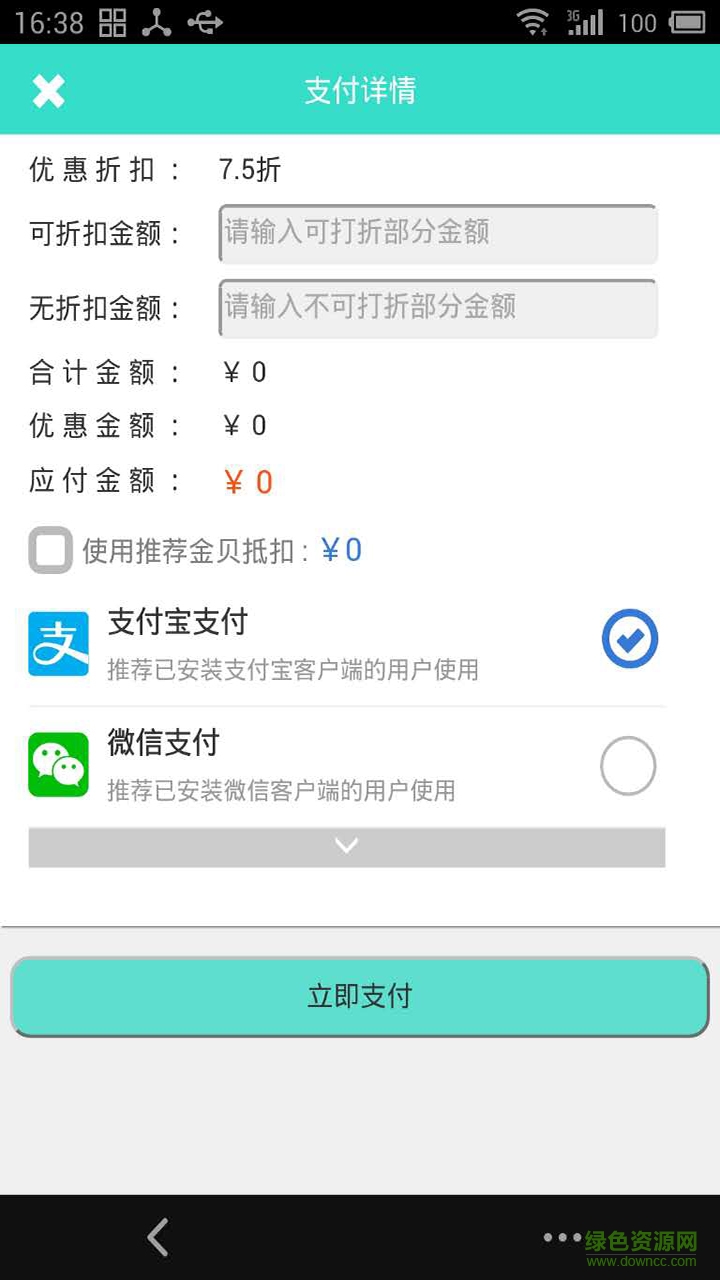Image resolution: width=720 pixels, height=1280 pixels.
Task: Tap the 立即支付 button
Action: click(360, 996)
